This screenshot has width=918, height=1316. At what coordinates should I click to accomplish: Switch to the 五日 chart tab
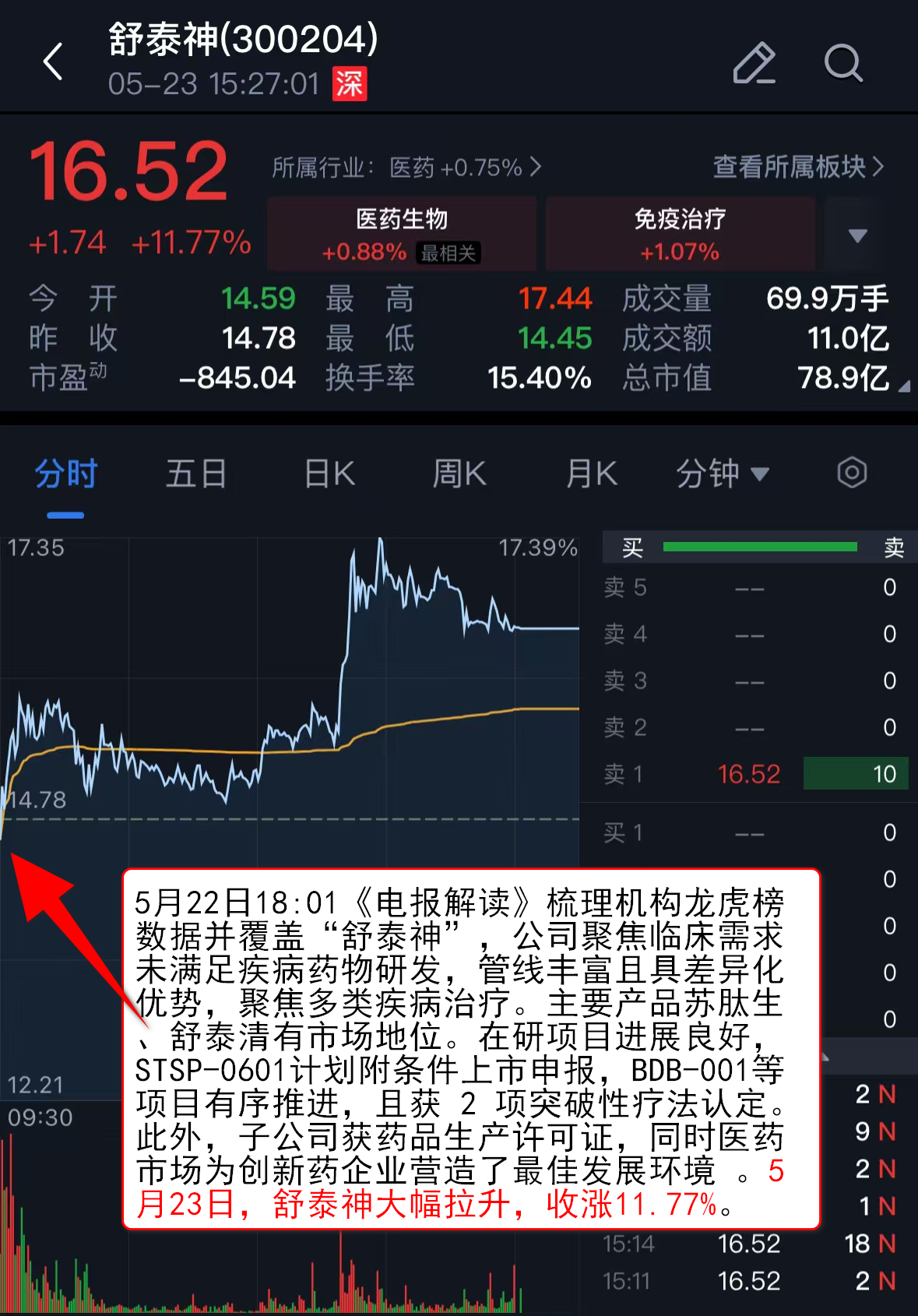click(x=196, y=473)
